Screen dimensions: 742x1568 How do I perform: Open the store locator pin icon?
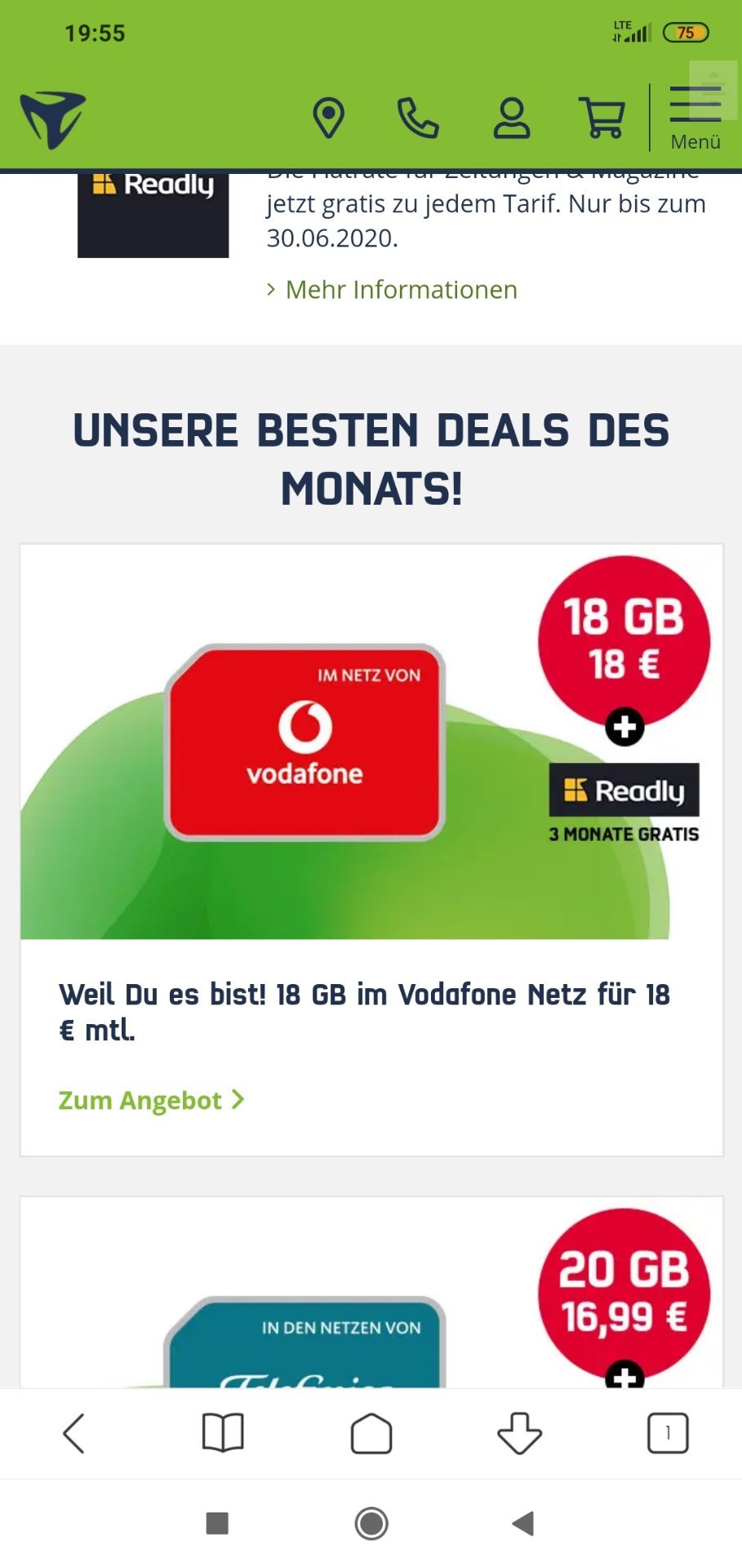click(x=328, y=118)
